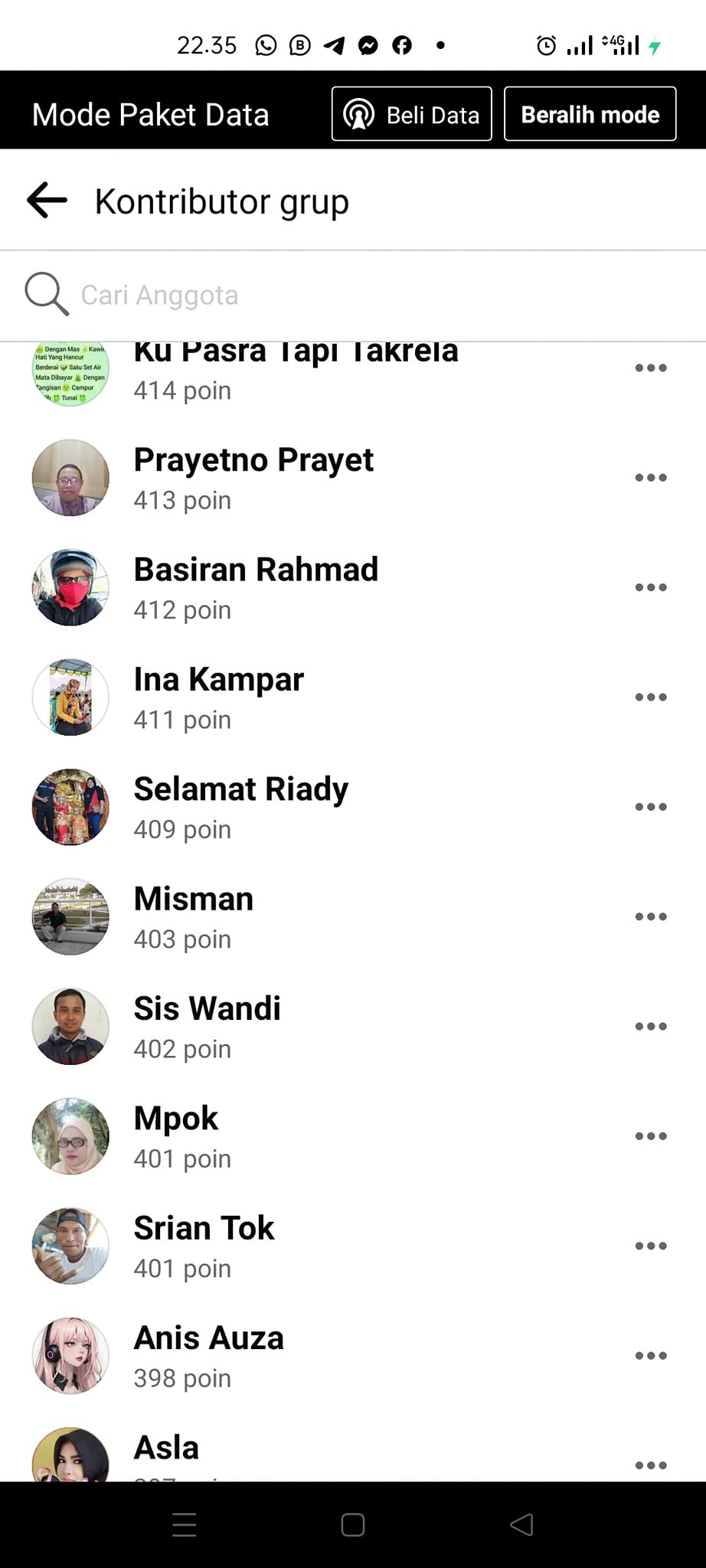Go back from Kontributor grup

point(47,201)
